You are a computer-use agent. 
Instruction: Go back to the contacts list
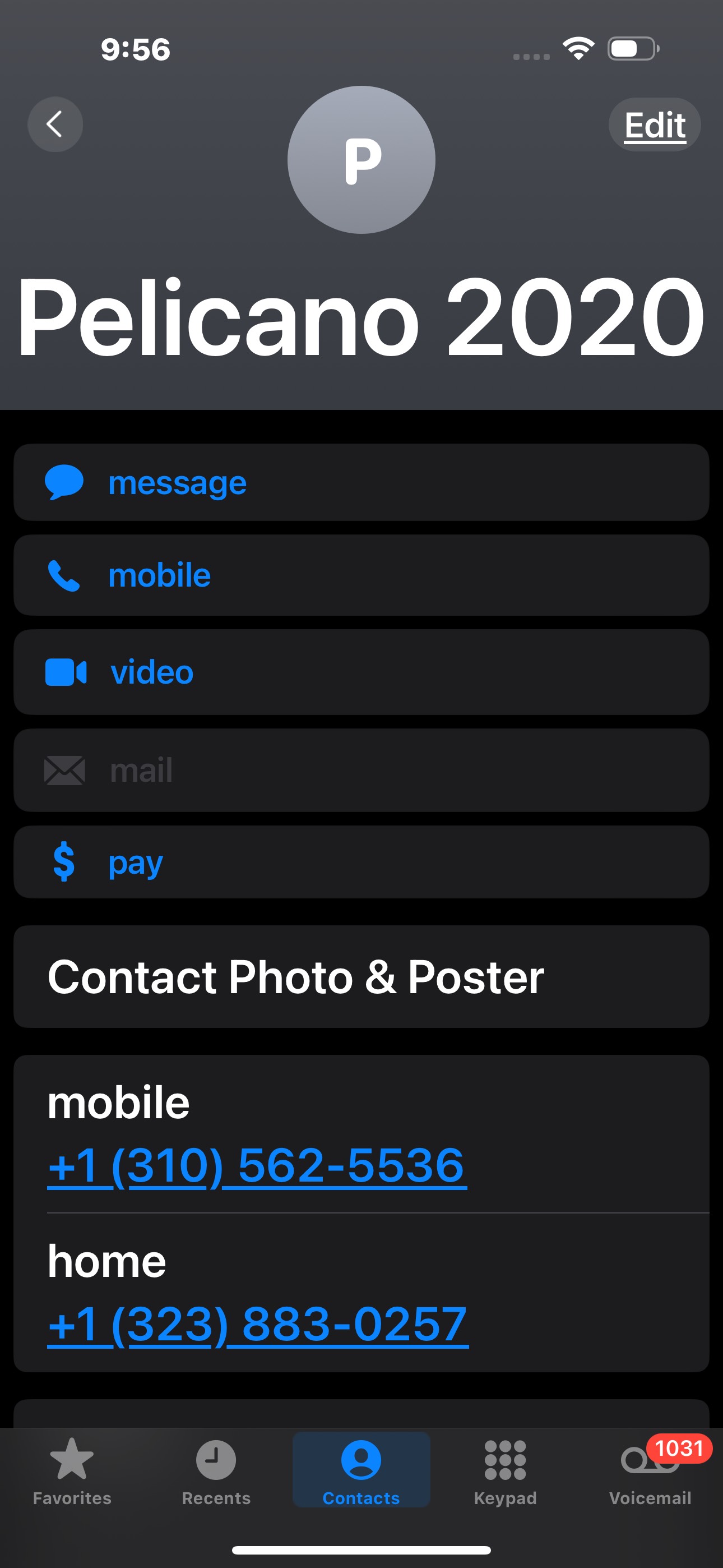coord(55,124)
